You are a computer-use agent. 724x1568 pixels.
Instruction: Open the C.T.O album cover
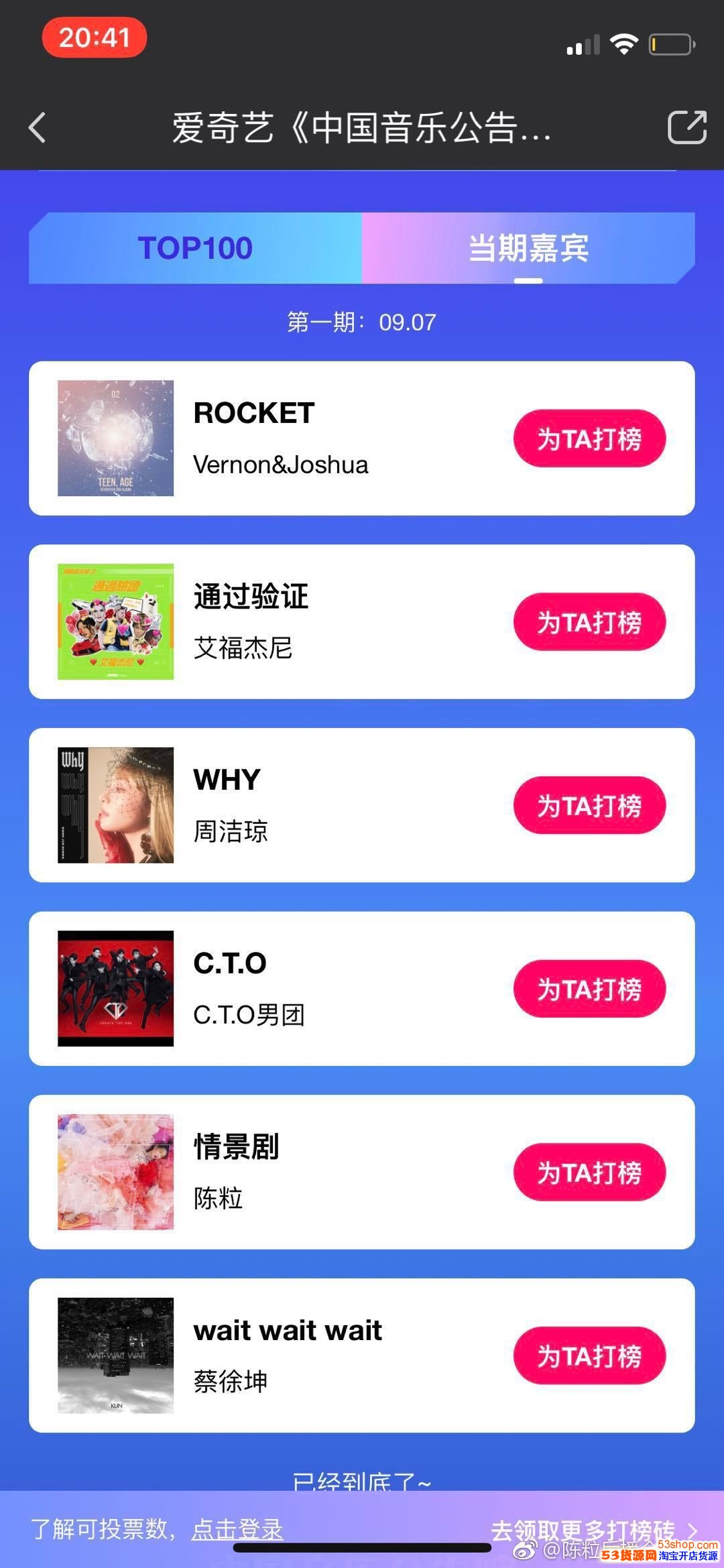[x=115, y=989]
